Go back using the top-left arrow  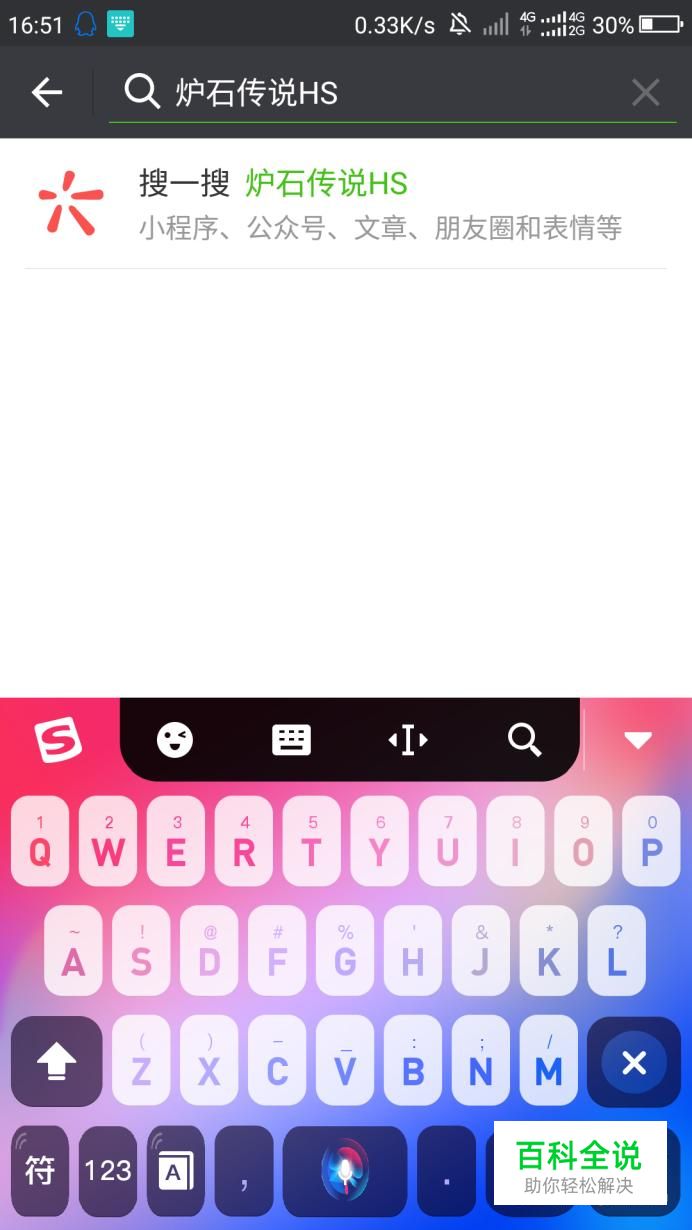coord(47,93)
